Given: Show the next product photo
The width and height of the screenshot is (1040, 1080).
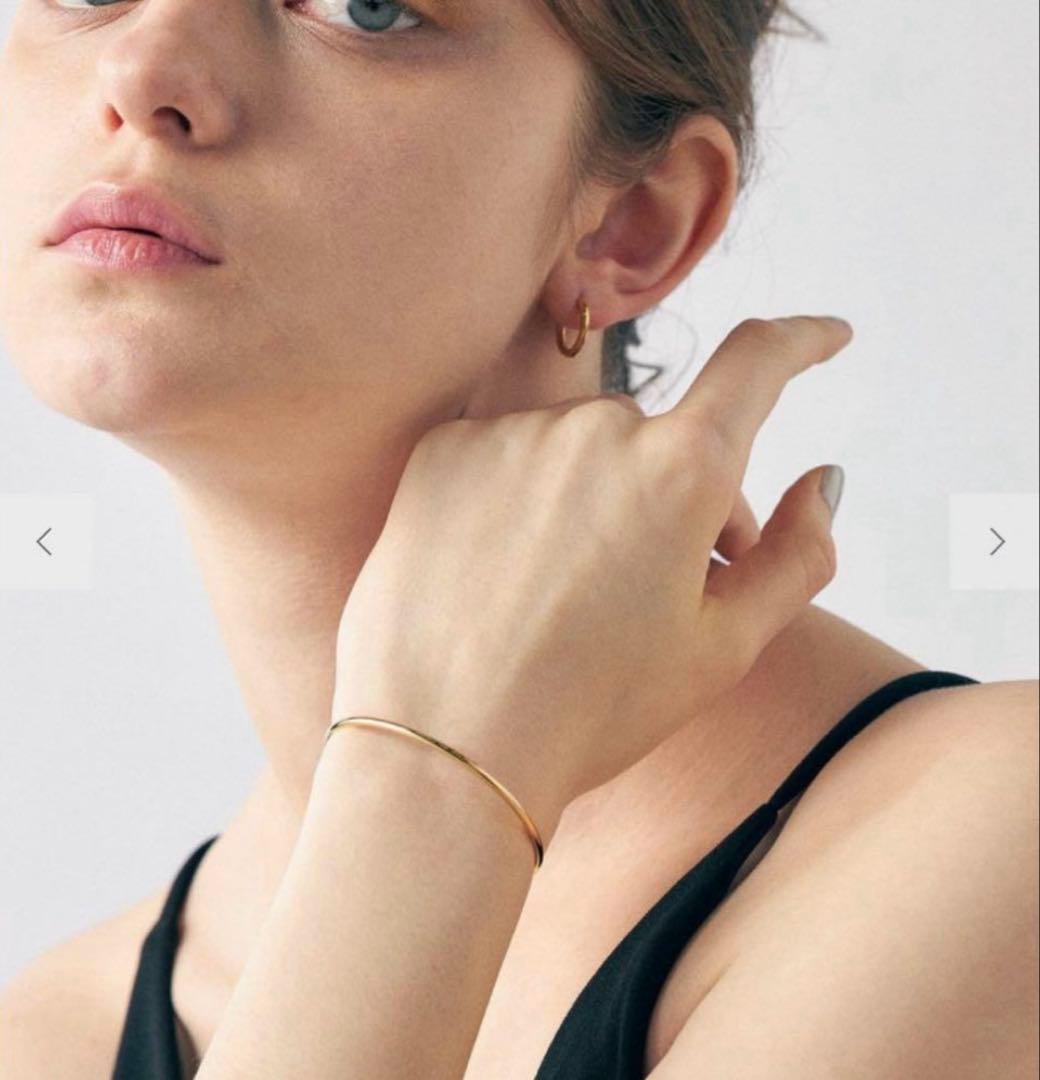Looking at the screenshot, I should pyautogui.click(x=995, y=541).
